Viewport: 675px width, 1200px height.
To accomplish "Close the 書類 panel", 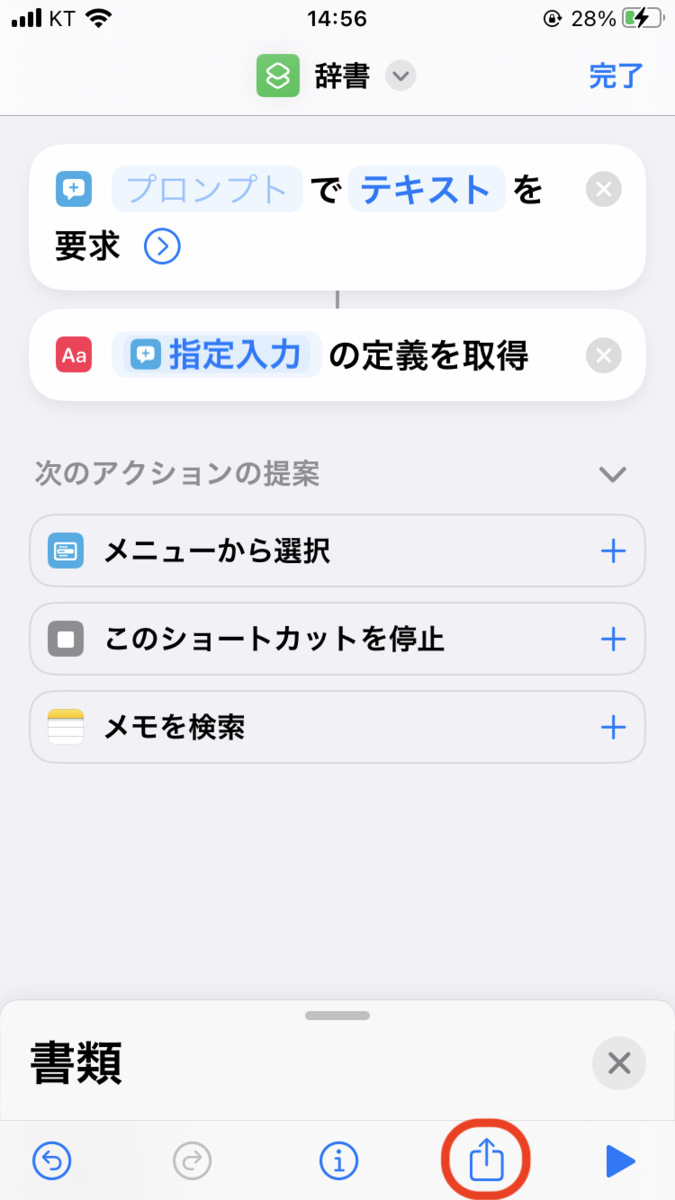I will click(619, 1063).
